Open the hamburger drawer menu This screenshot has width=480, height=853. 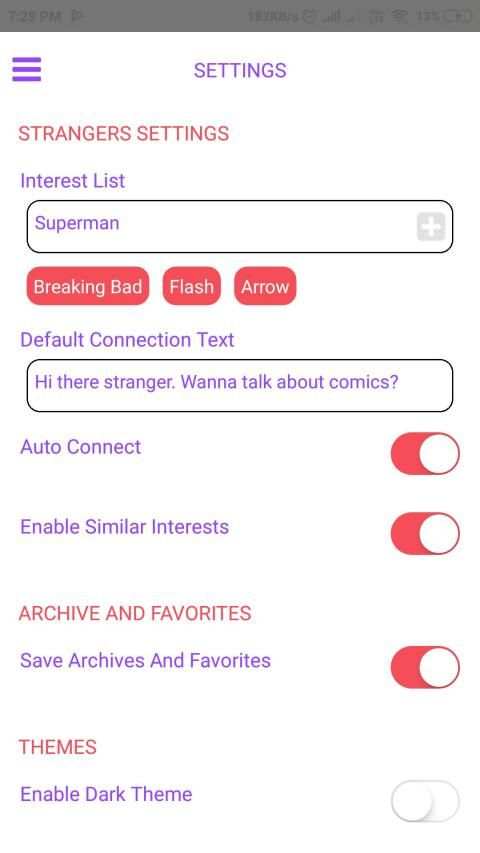27,69
